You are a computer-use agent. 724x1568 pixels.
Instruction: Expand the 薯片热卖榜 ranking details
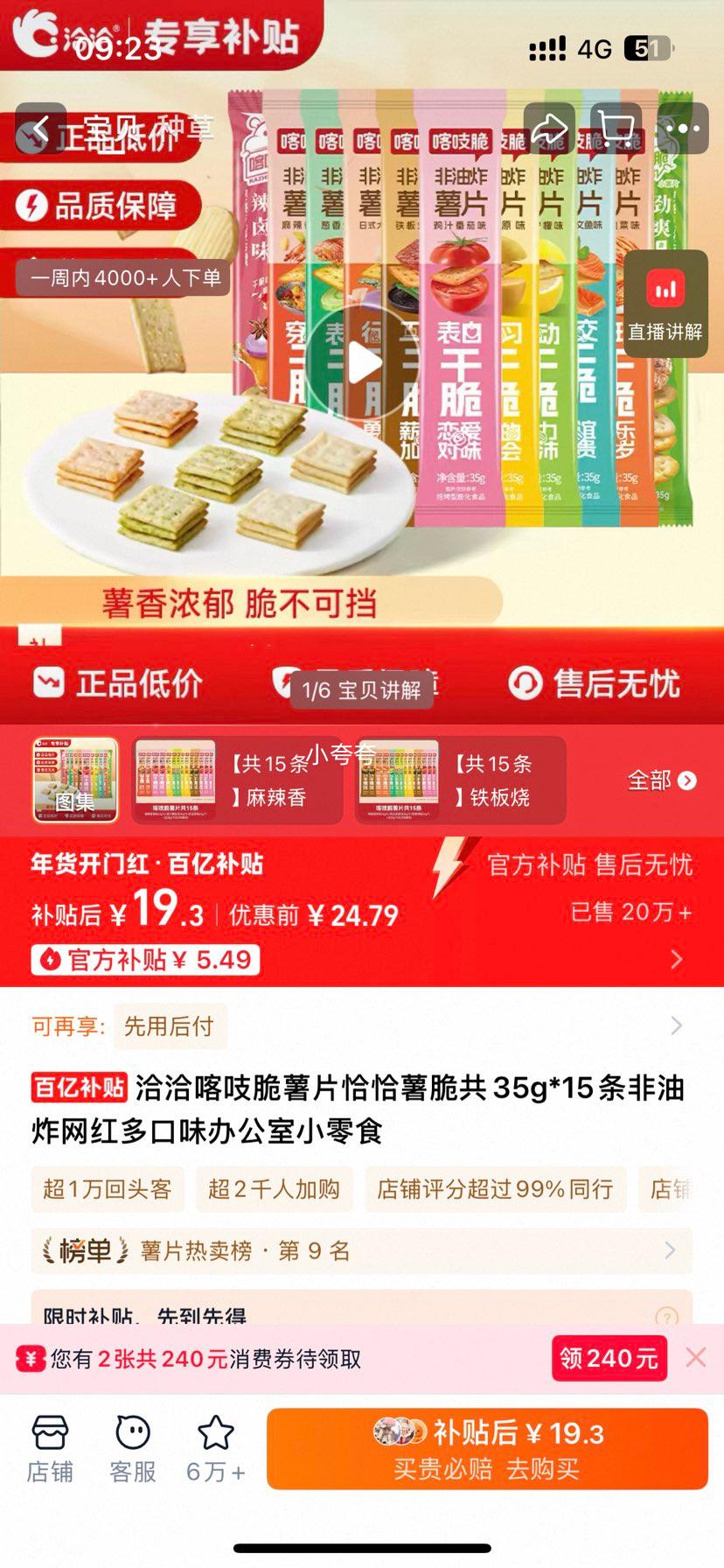coord(673,1251)
